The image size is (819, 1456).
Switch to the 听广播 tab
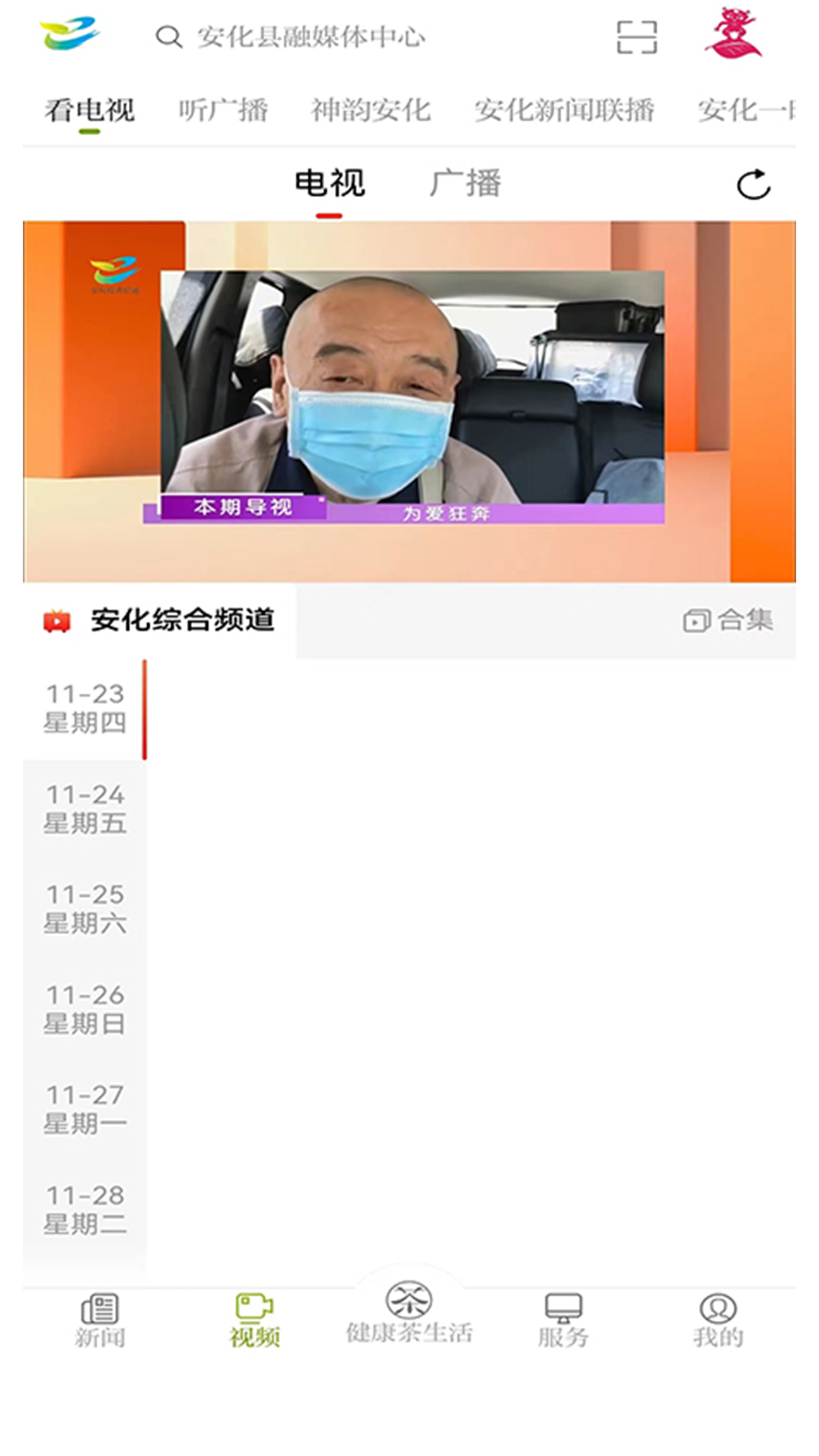[223, 111]
